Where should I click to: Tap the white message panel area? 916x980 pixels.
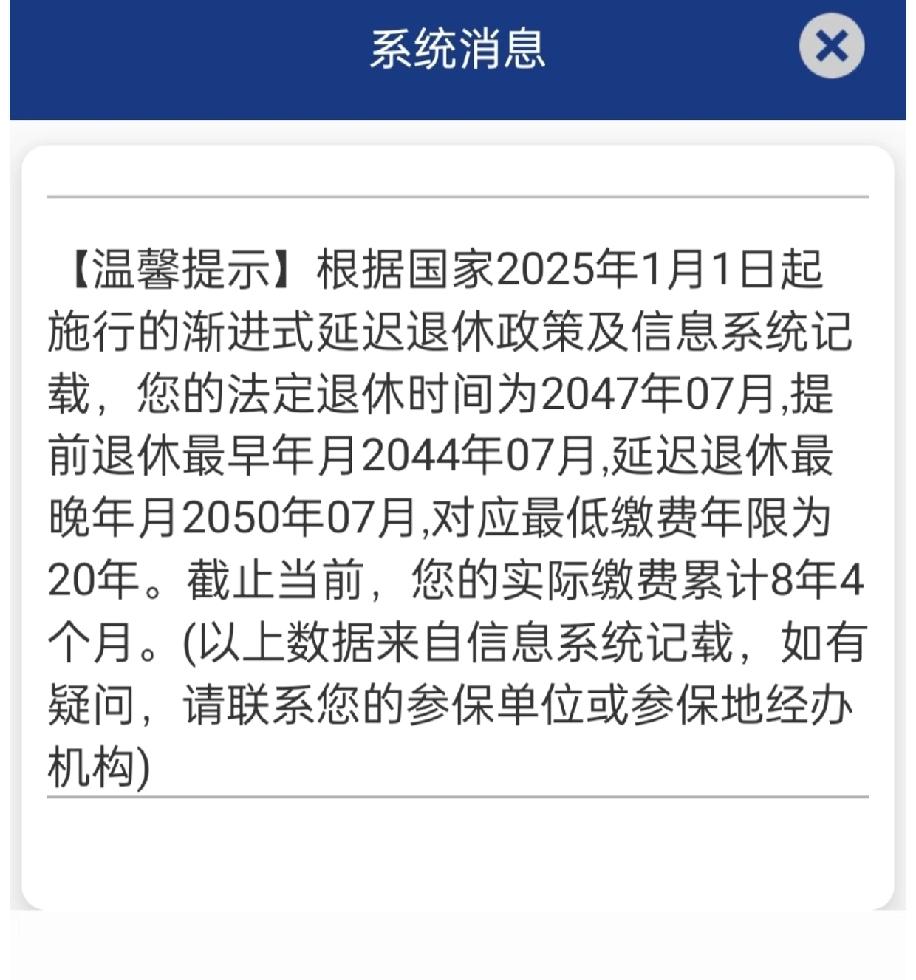(458, 860)
